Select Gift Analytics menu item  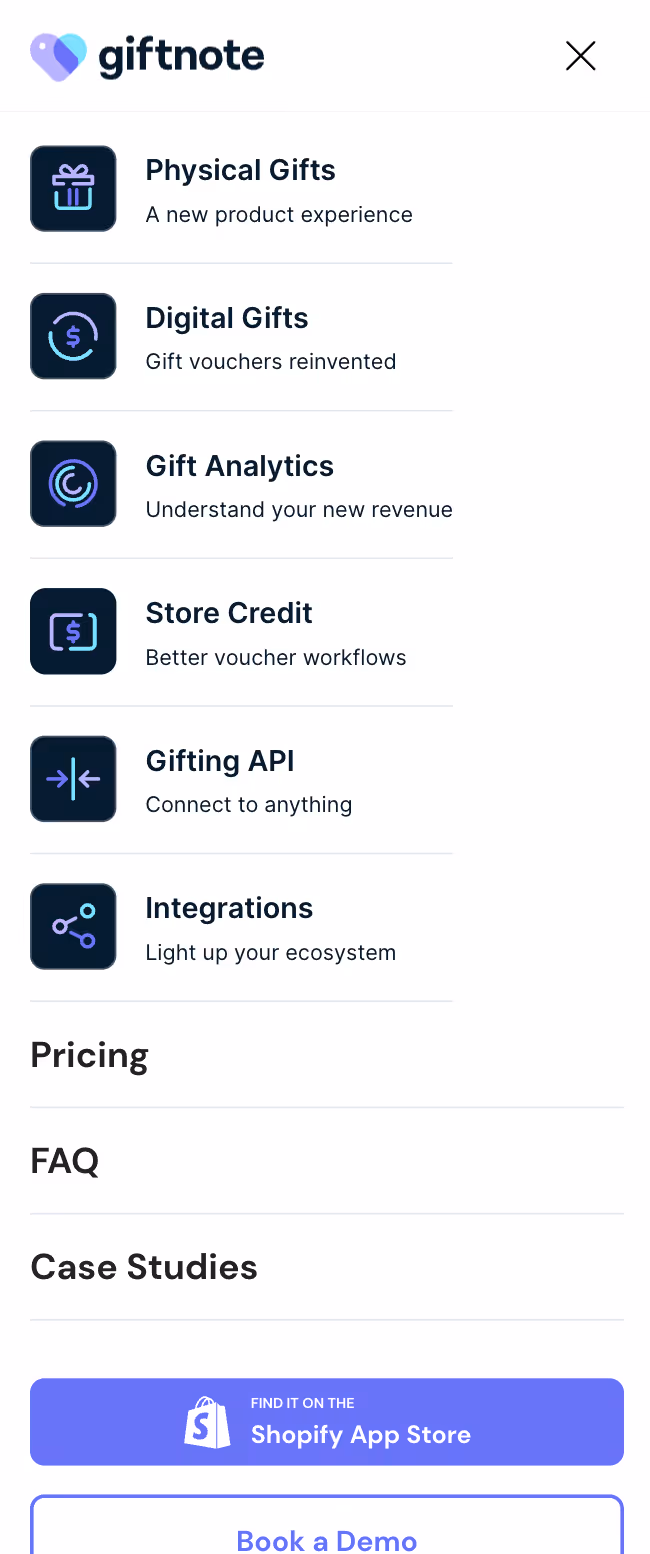click(240, 485)
